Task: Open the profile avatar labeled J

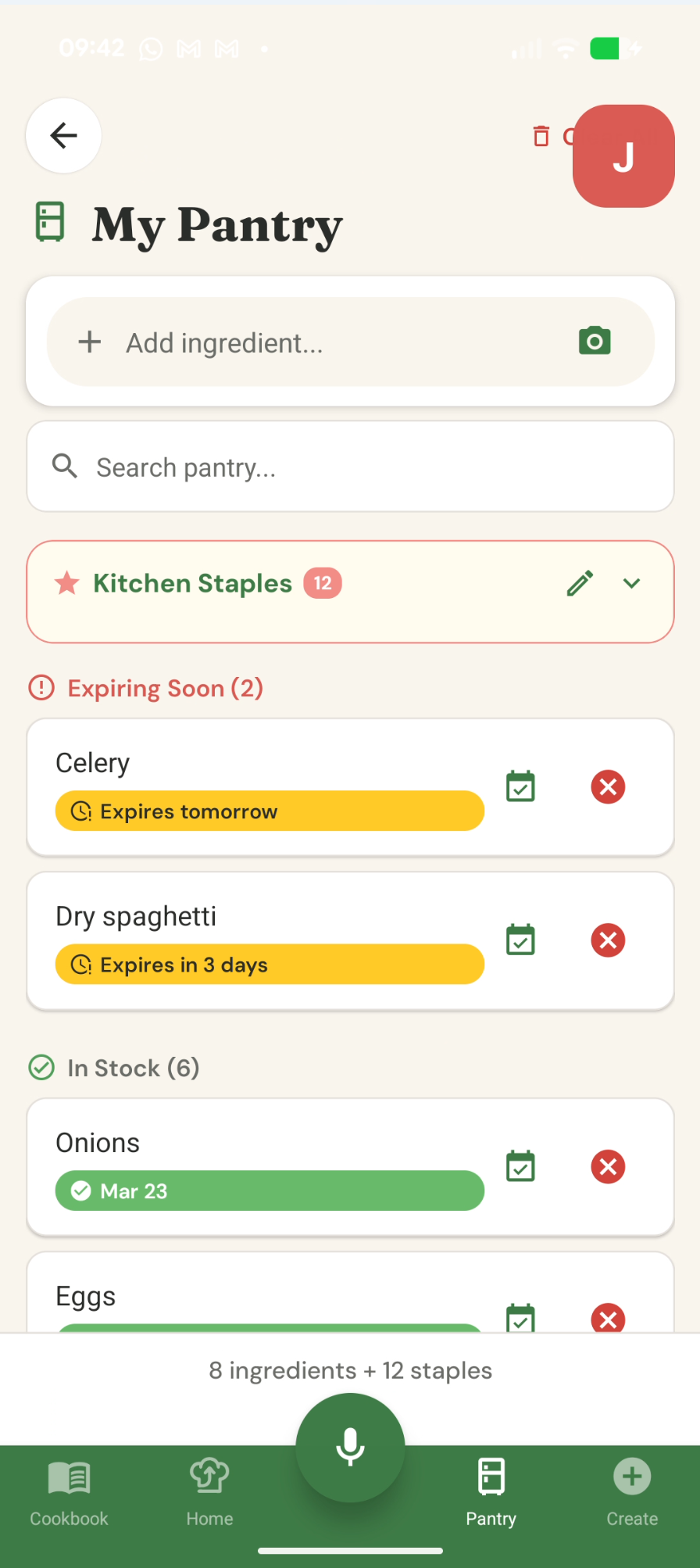Action: (623, 156)
